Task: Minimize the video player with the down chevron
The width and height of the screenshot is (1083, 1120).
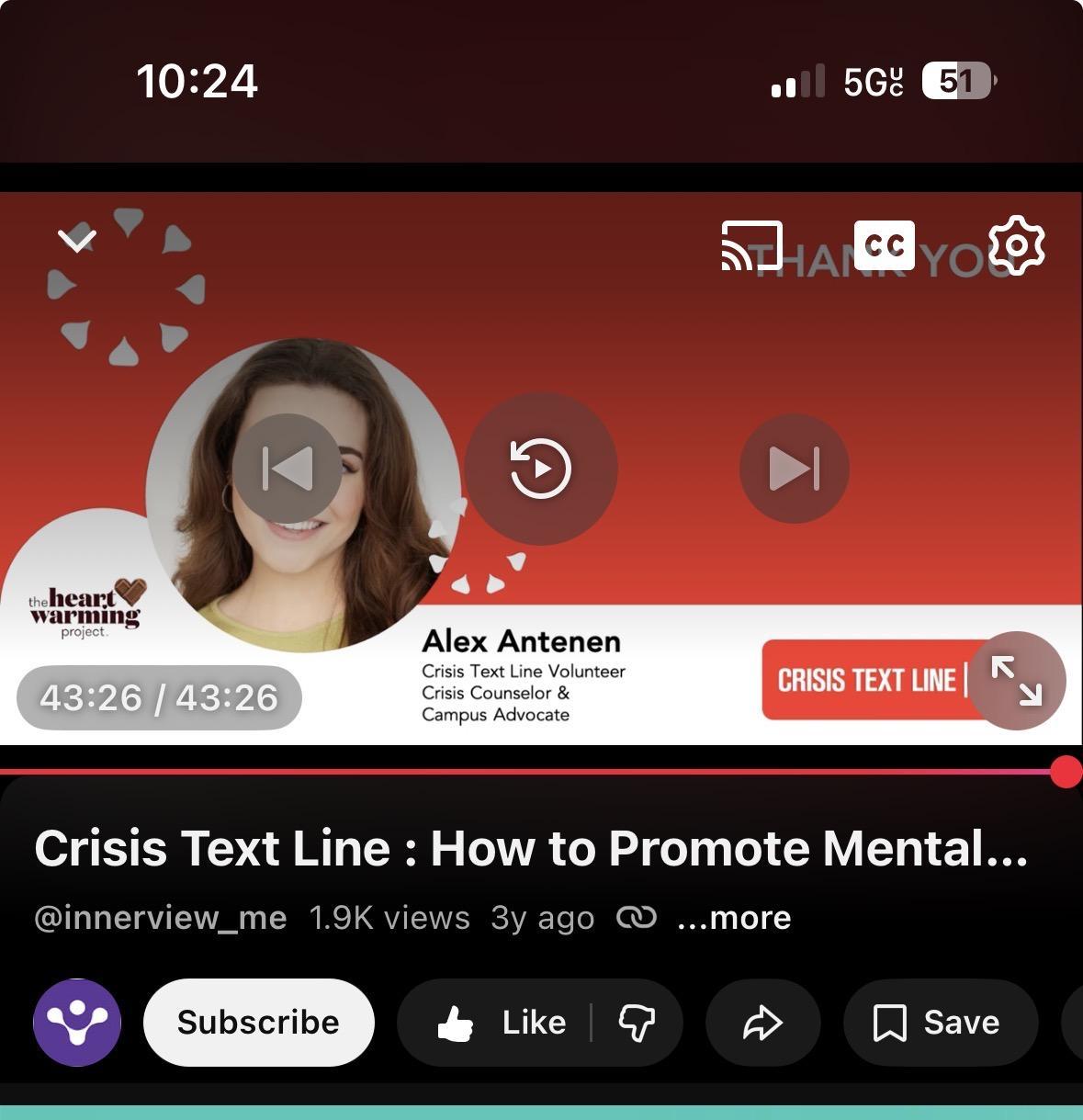Action: click(x=77, y=241)
